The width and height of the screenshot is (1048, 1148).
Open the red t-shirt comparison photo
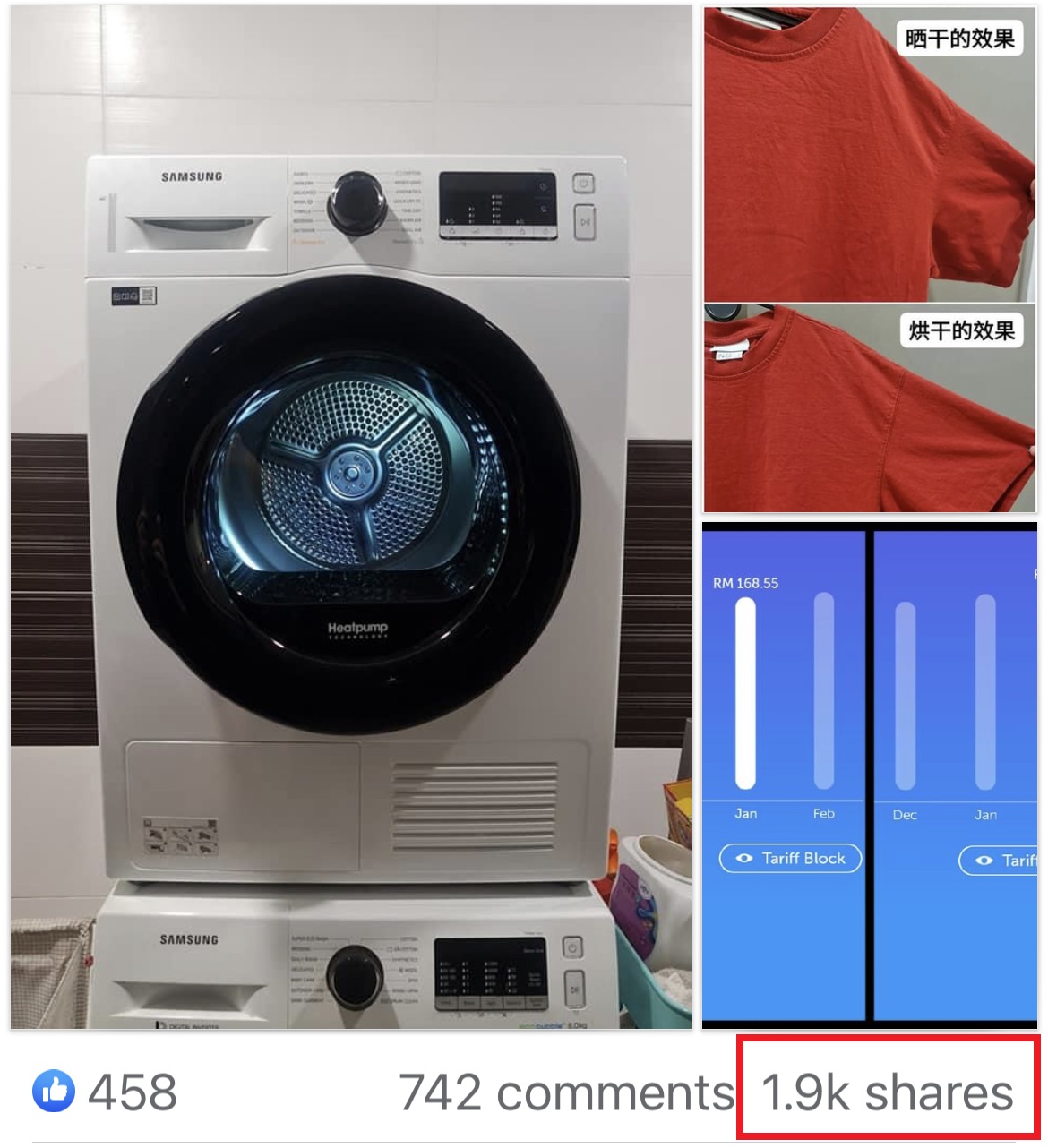pos(869,260)
